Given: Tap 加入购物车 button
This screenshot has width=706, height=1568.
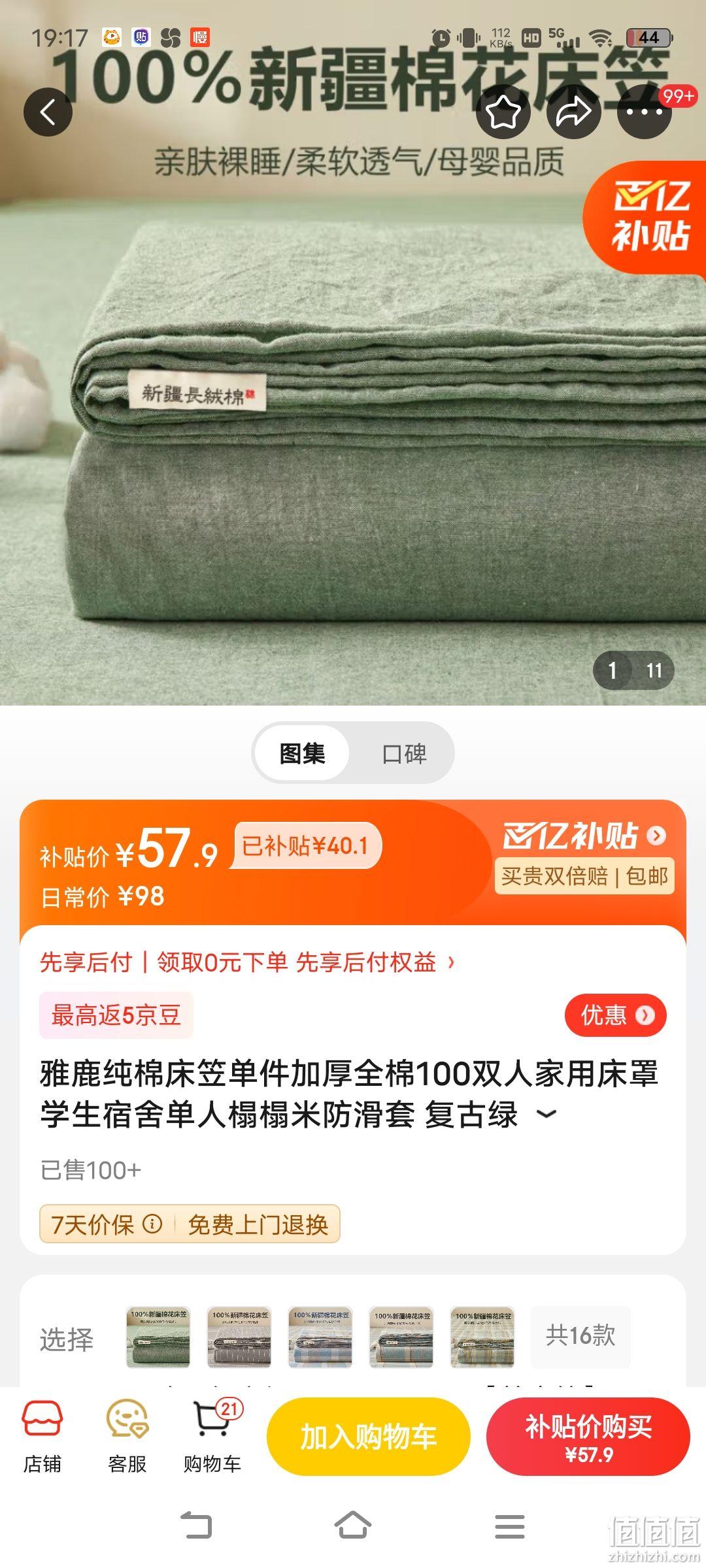Looking at the screenshot, I should 368,1437.
